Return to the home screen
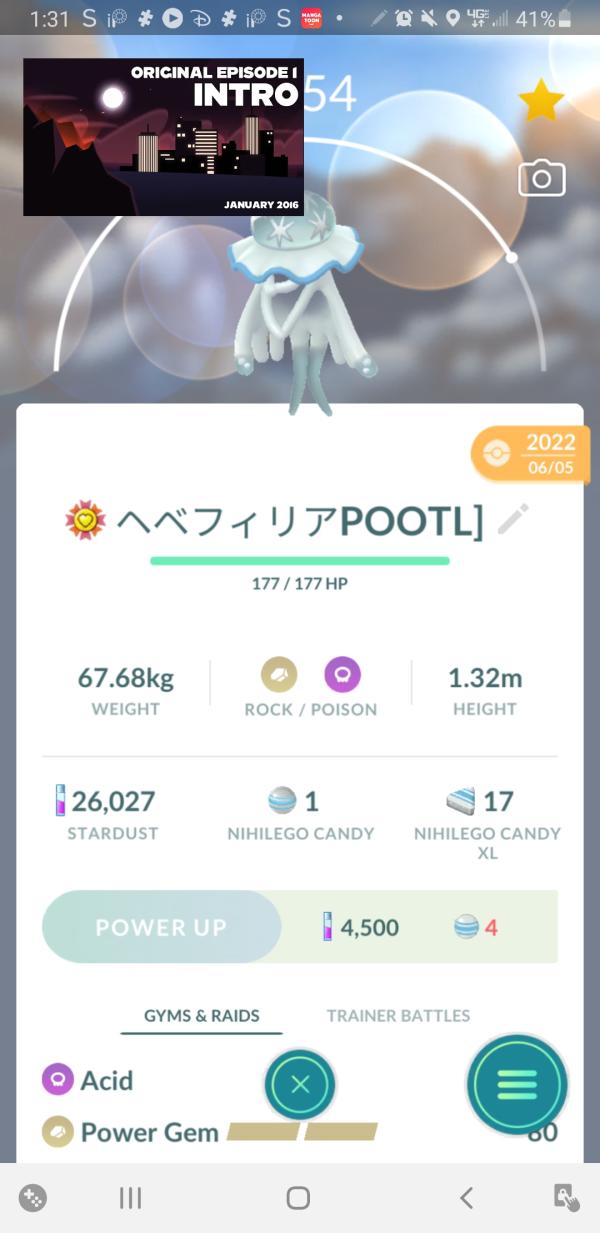The image size is (600, 1233). tap(298, 1197)
